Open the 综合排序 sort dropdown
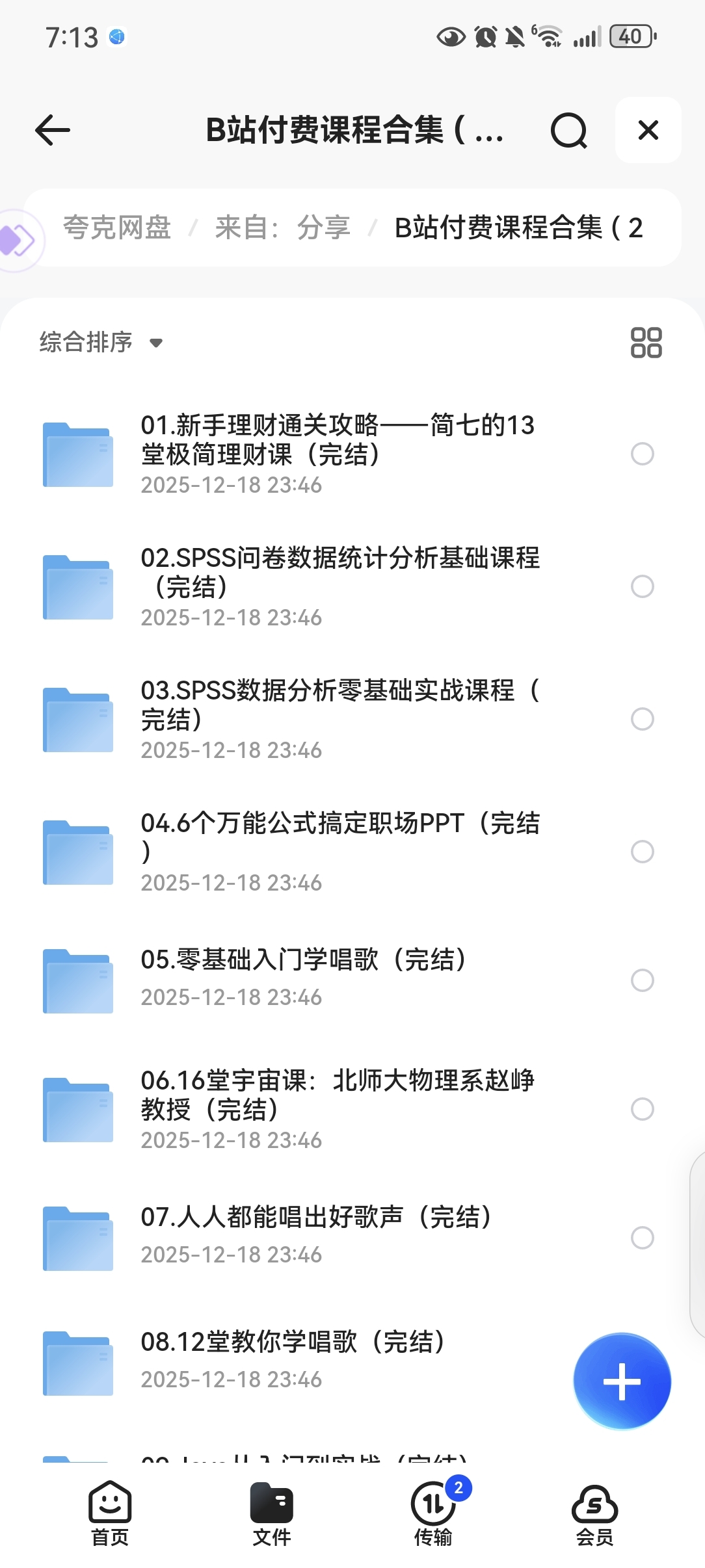This screenshot has width=705, height=1568. (101, 342)
